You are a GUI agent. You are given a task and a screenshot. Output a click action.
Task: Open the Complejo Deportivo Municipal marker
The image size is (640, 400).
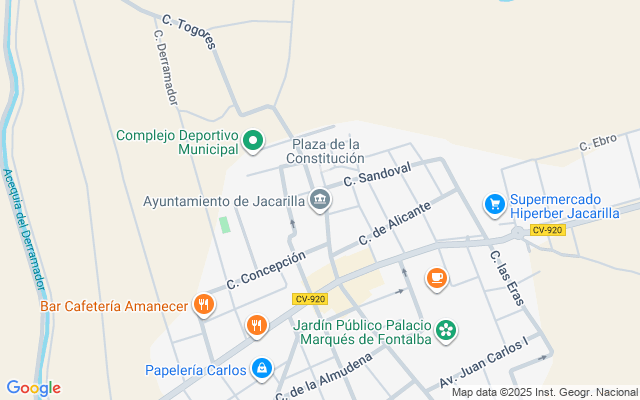point(253,141)
